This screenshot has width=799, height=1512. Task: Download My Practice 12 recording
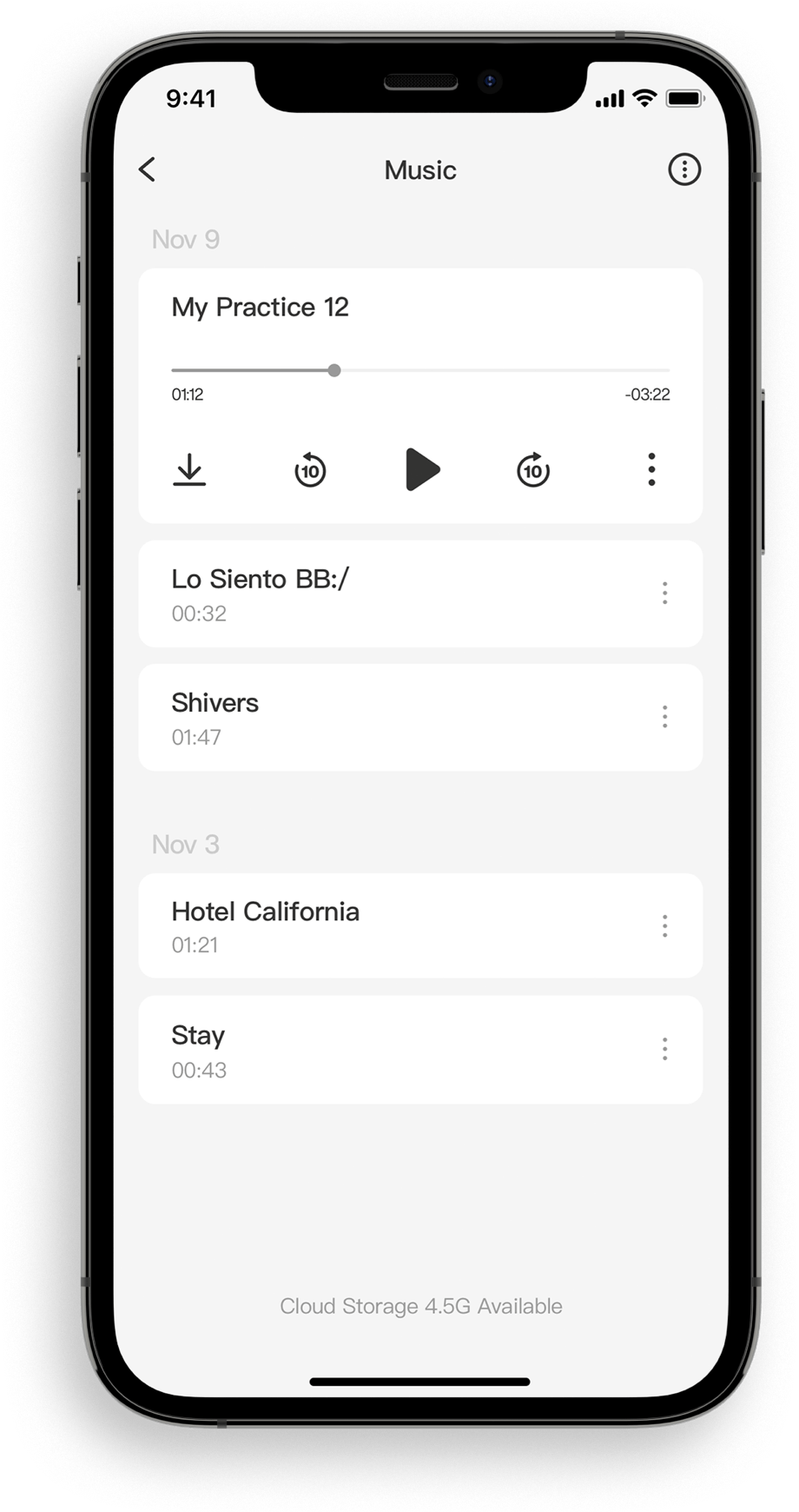[x=189, y=470]
